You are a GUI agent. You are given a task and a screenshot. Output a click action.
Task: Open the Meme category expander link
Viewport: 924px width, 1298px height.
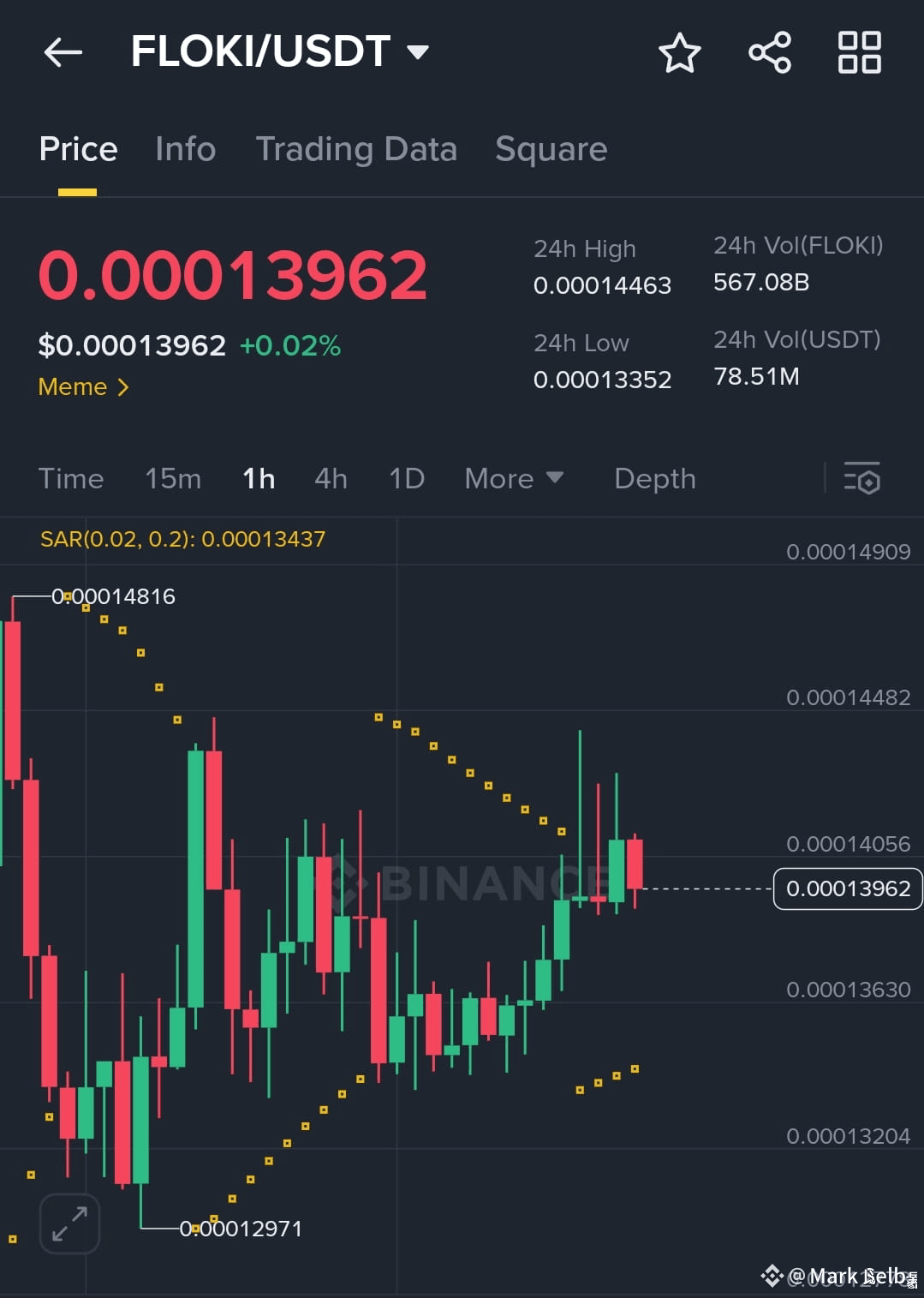click(x=83, y=387)
